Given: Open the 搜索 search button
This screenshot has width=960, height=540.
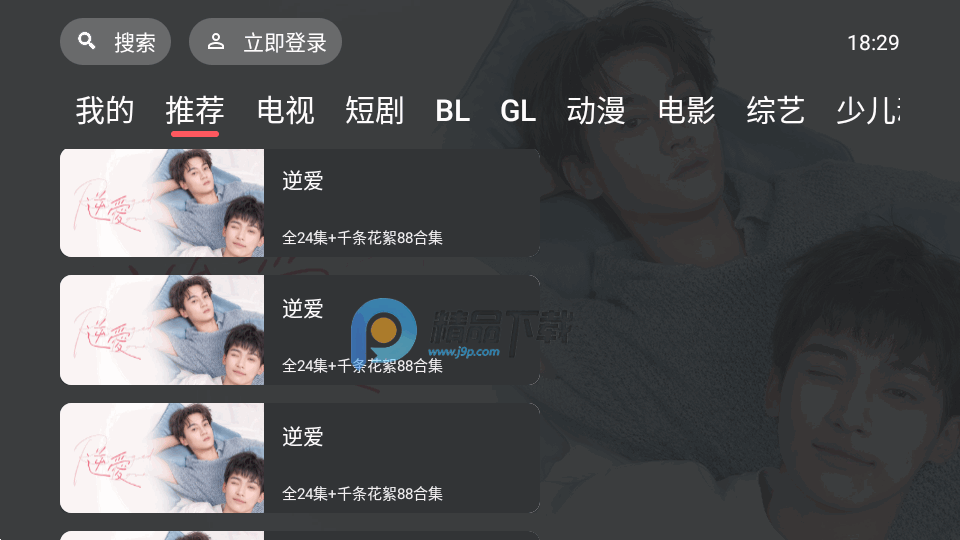Looking at the screenshot, I should (115, 42).
